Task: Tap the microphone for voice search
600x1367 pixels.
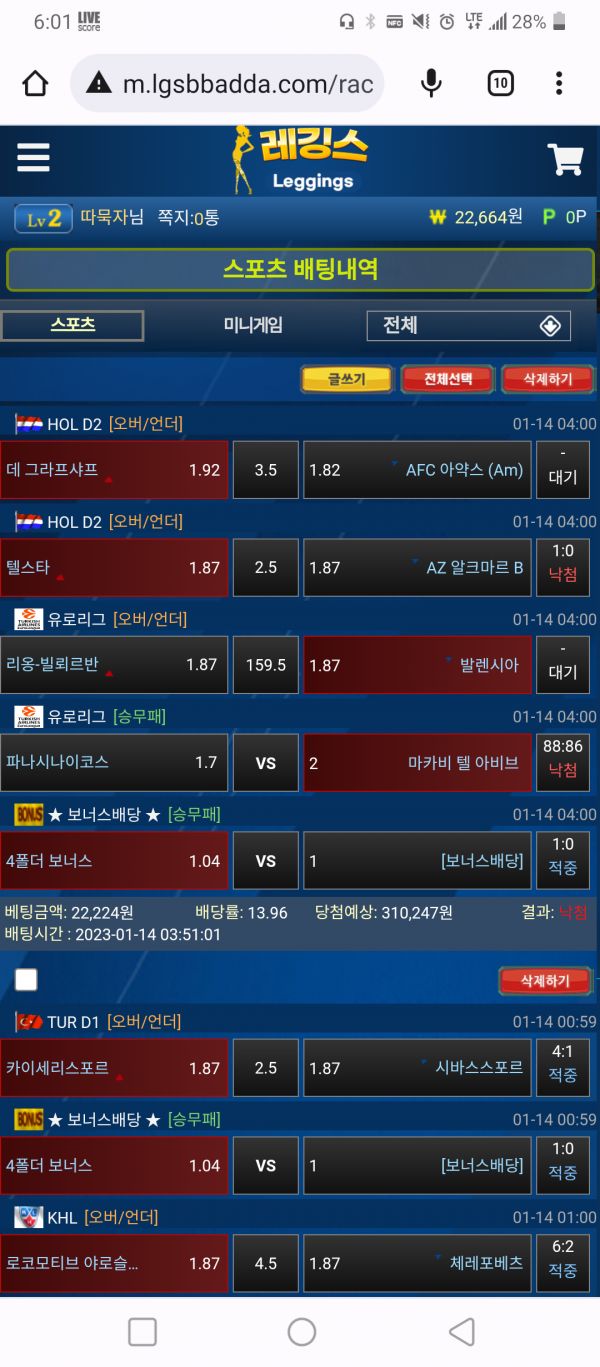Action: click(x=431, y=83)
